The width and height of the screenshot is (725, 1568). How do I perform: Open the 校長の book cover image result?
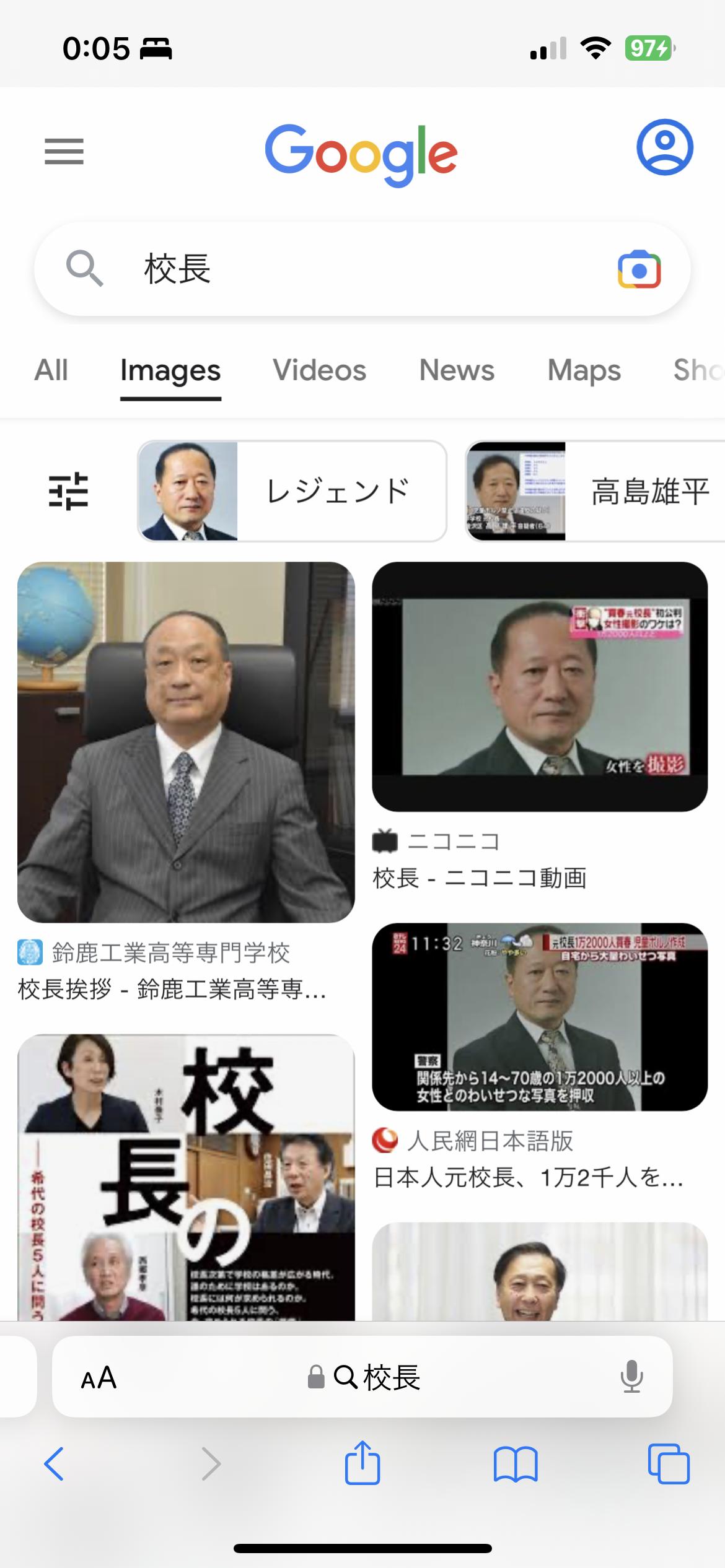point(186,1177)
